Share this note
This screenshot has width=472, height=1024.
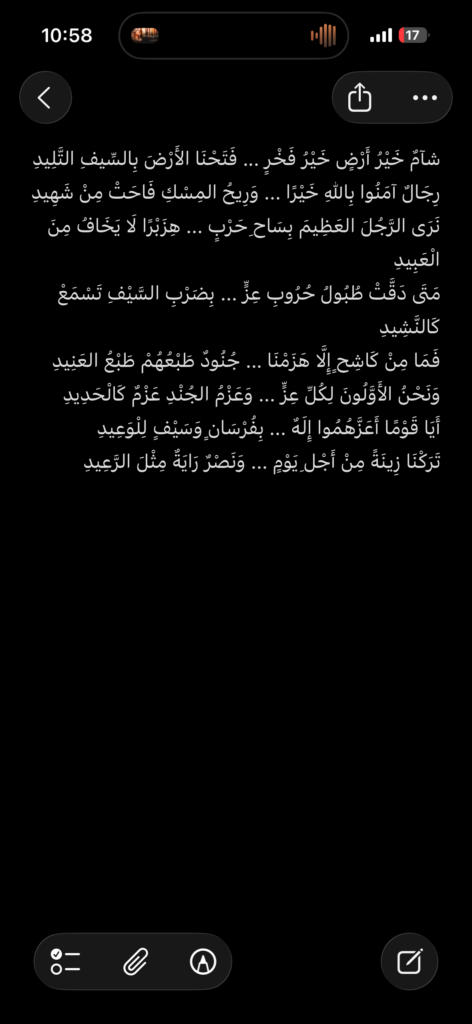pos(360,98)
